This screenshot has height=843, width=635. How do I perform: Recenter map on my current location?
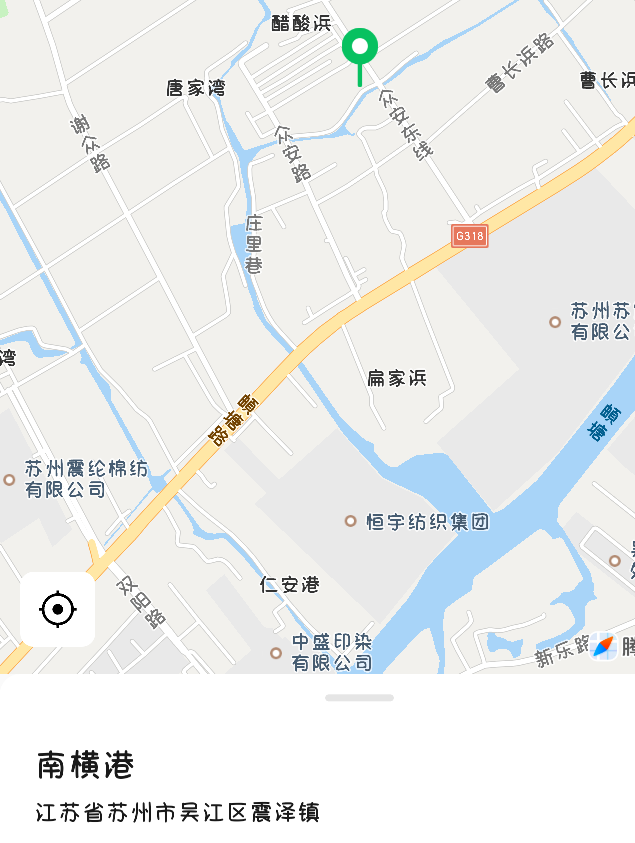click(x=57, y=608)
